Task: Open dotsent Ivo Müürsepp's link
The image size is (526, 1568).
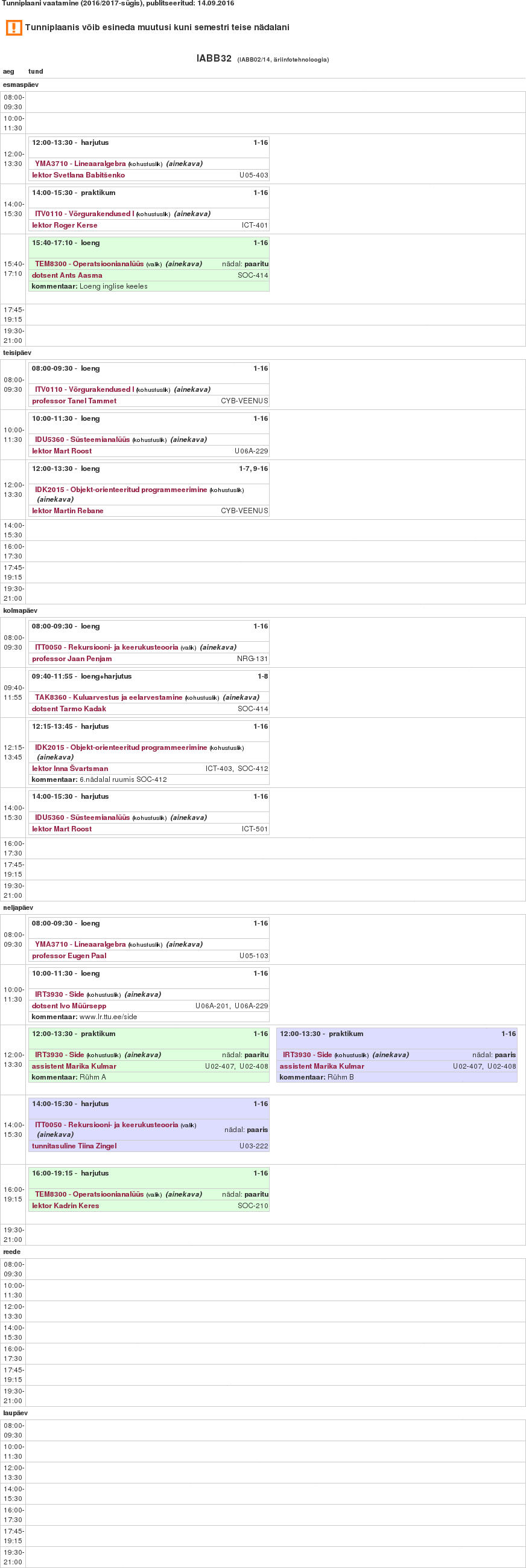Action: pos(69,1005)
